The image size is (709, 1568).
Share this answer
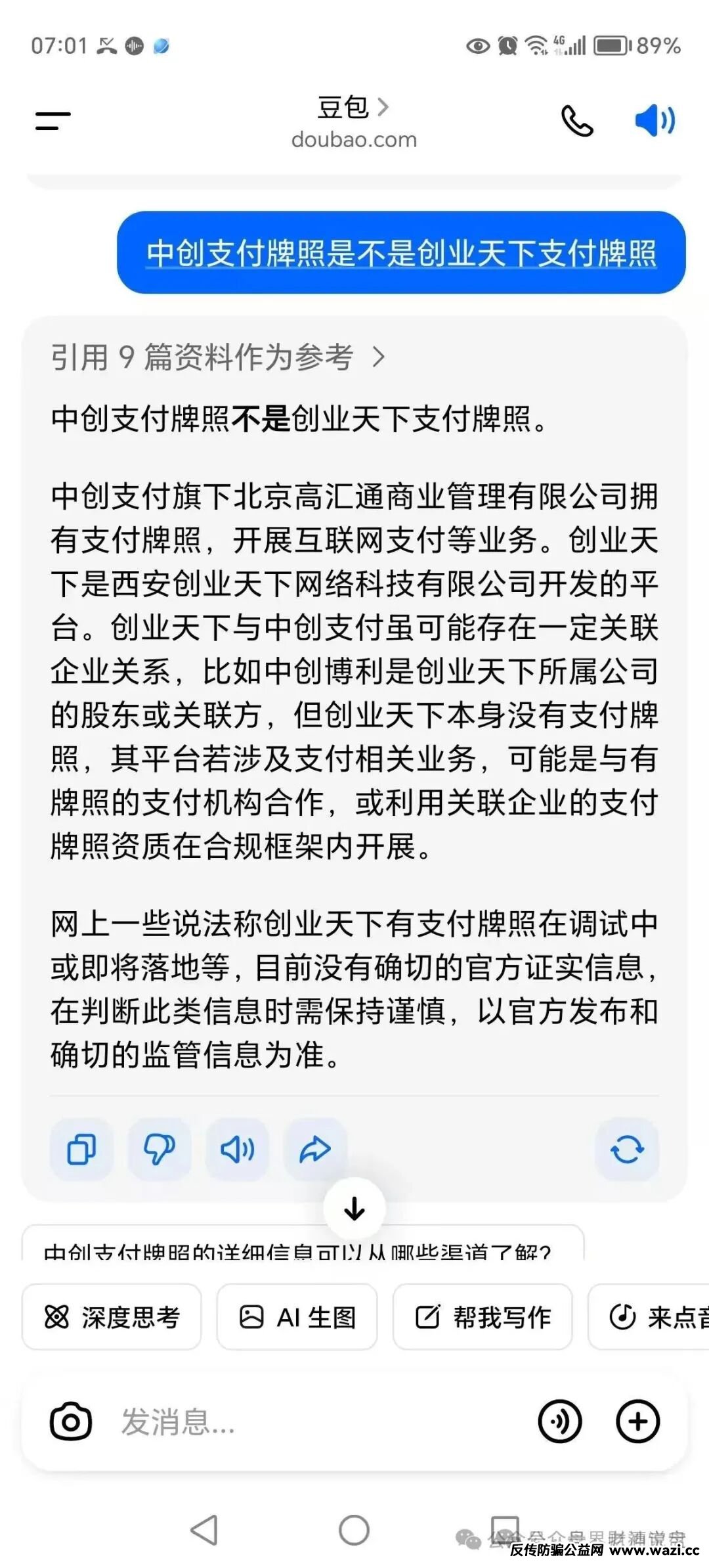[315, 1150]
